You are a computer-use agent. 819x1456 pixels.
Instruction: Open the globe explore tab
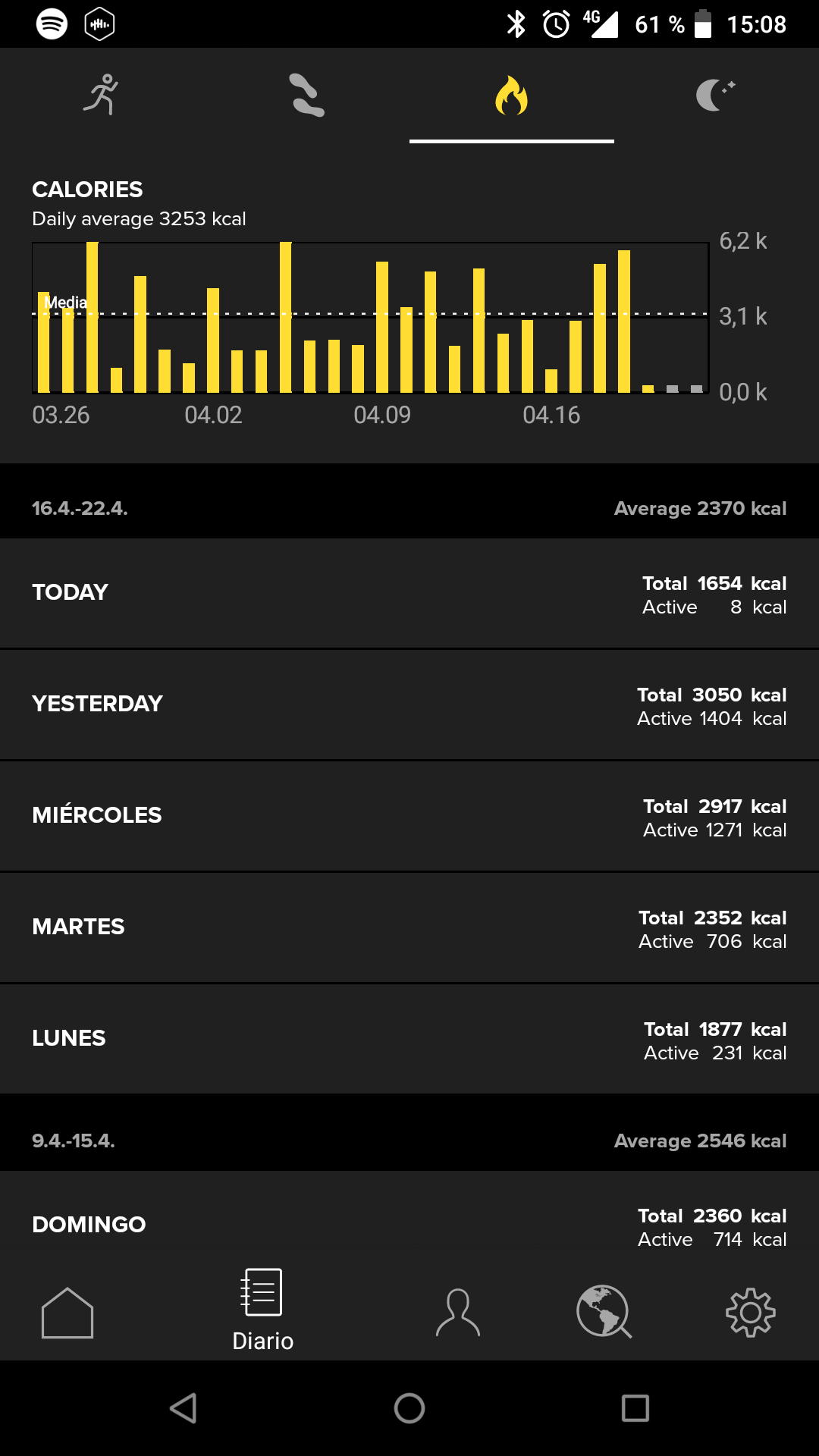(604, 1313)
